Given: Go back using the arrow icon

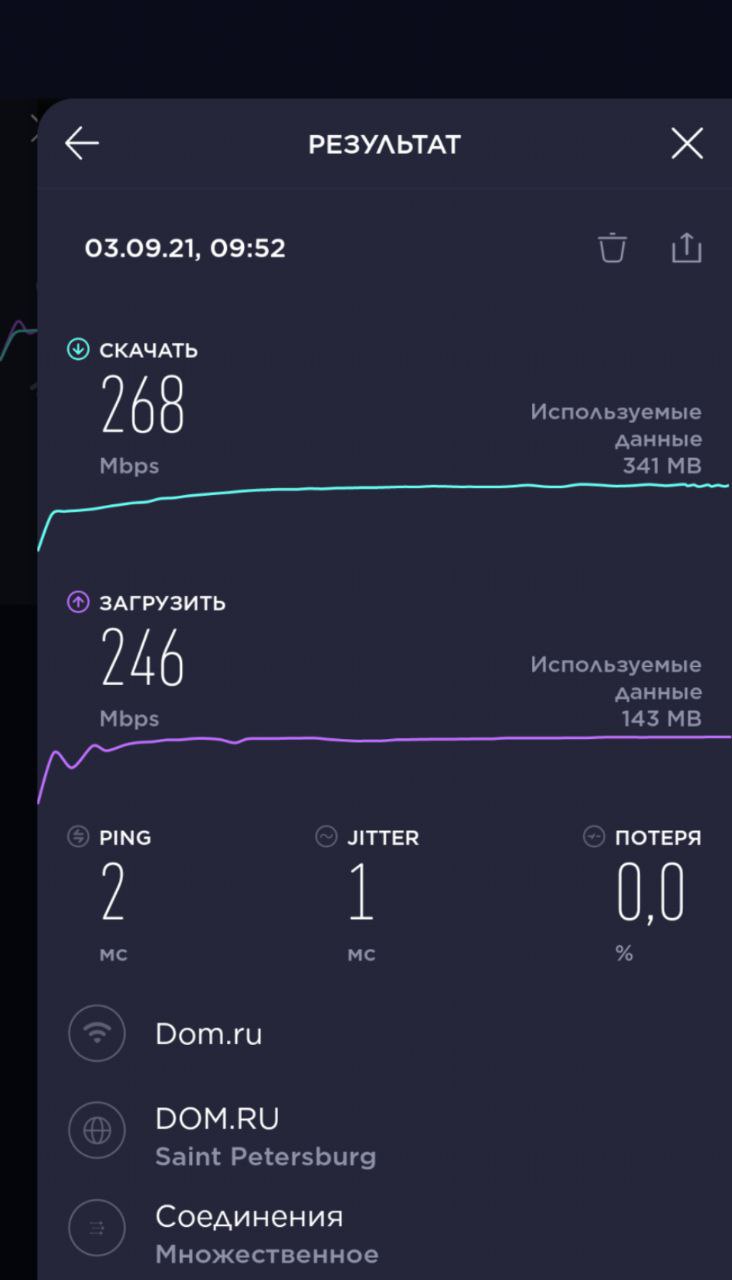Looking at the screenshot, I should (x=82, y=144).
